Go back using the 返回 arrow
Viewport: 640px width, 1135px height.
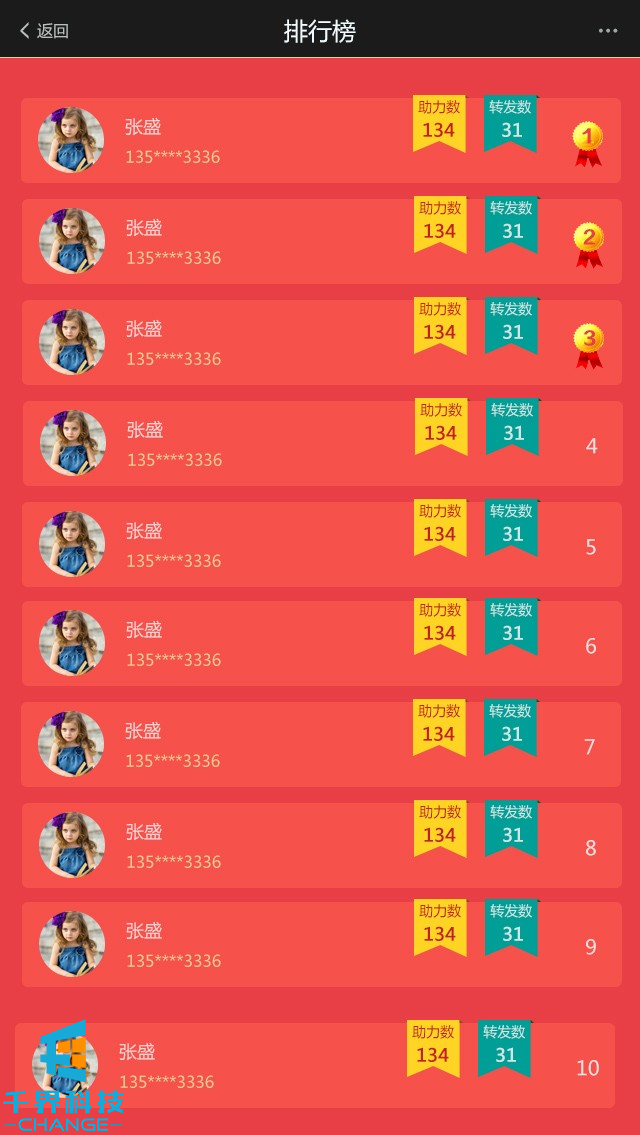[x=43, y=31]
